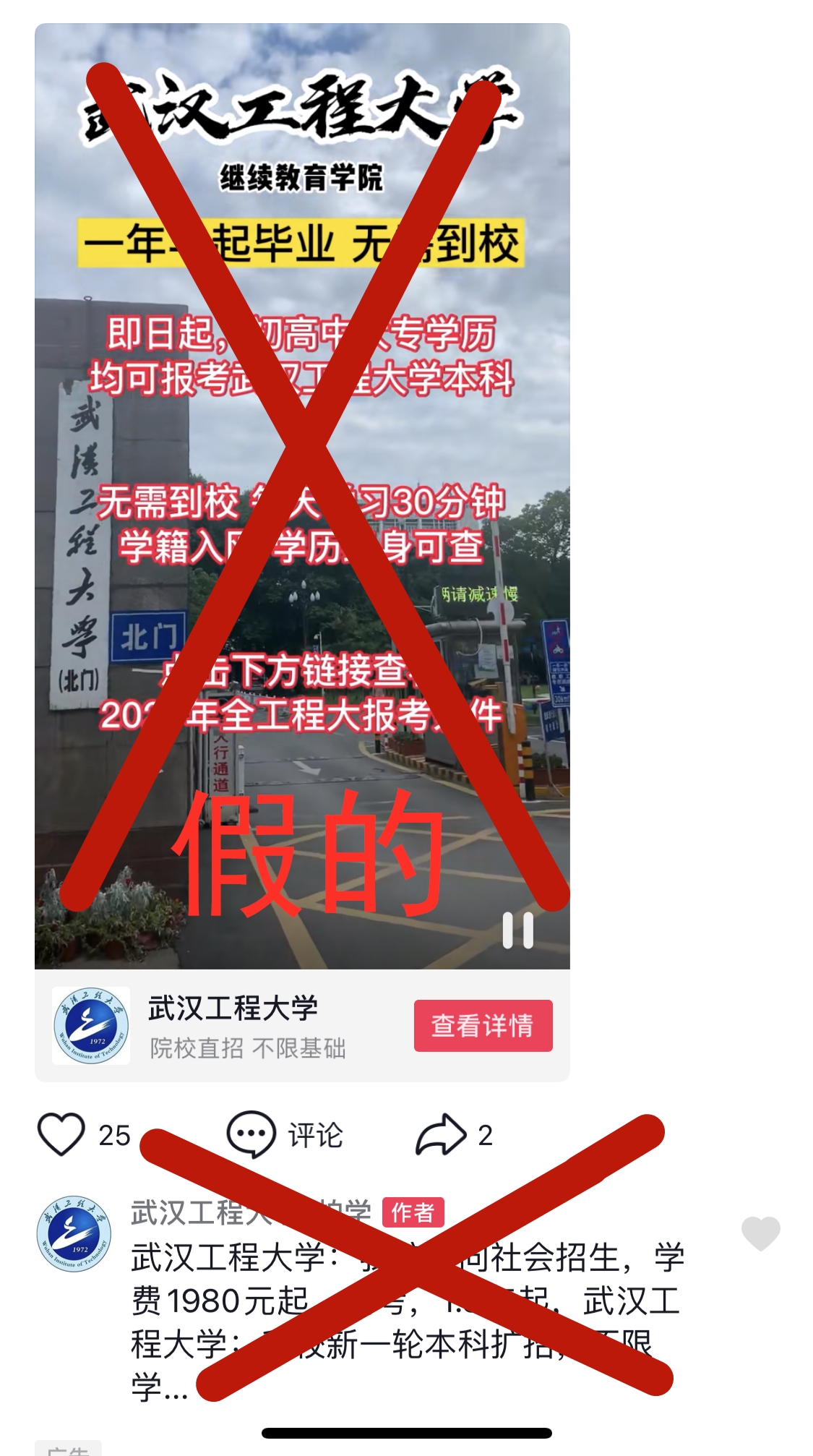Open the comment author's avatar
The width and height of the screenshot is (813, 1456).
tap(74, 1233)
